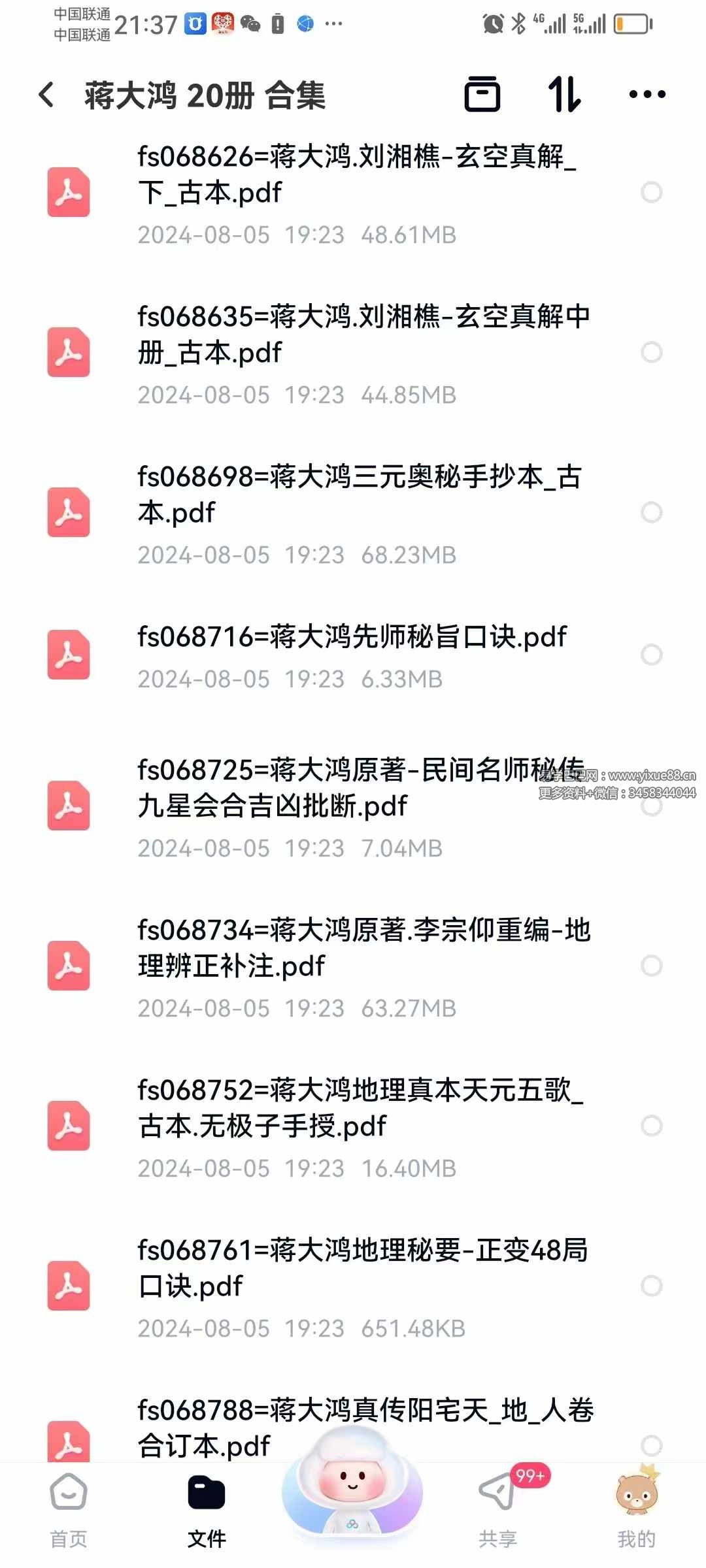Select the fs068626 file checkbox

pos(651,193)
